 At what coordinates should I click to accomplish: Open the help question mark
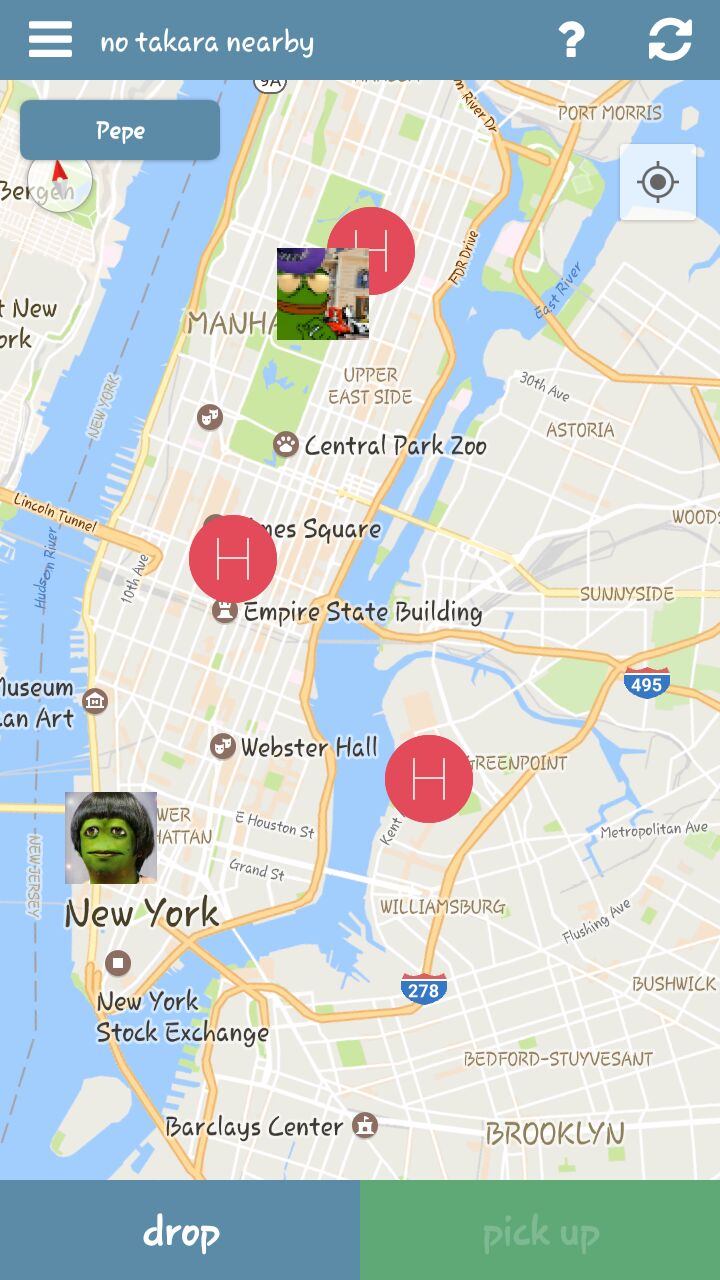(570, 40)
